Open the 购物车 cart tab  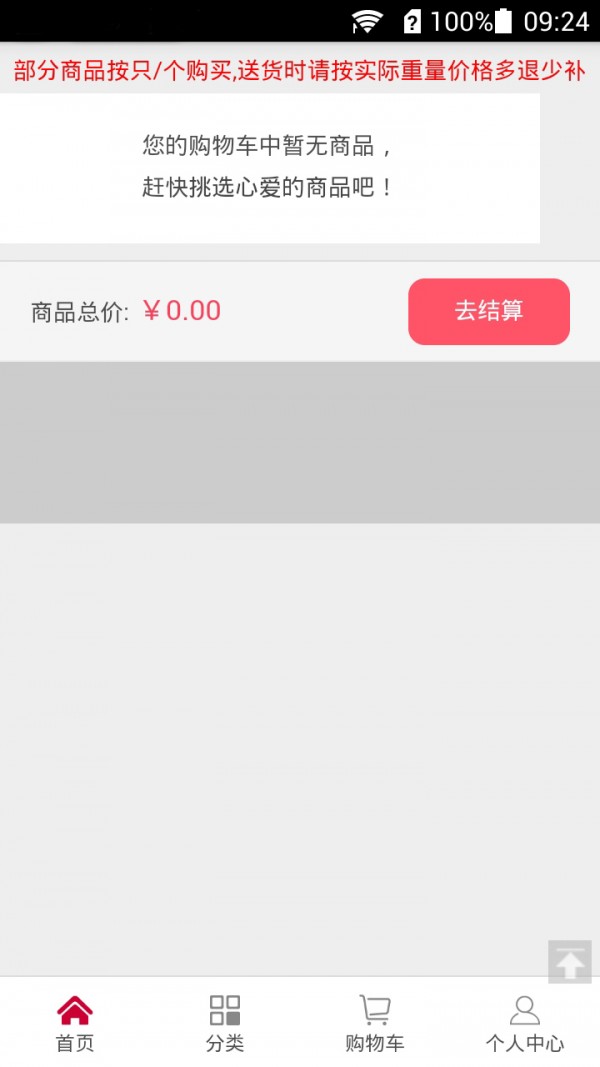point(375,1023)
